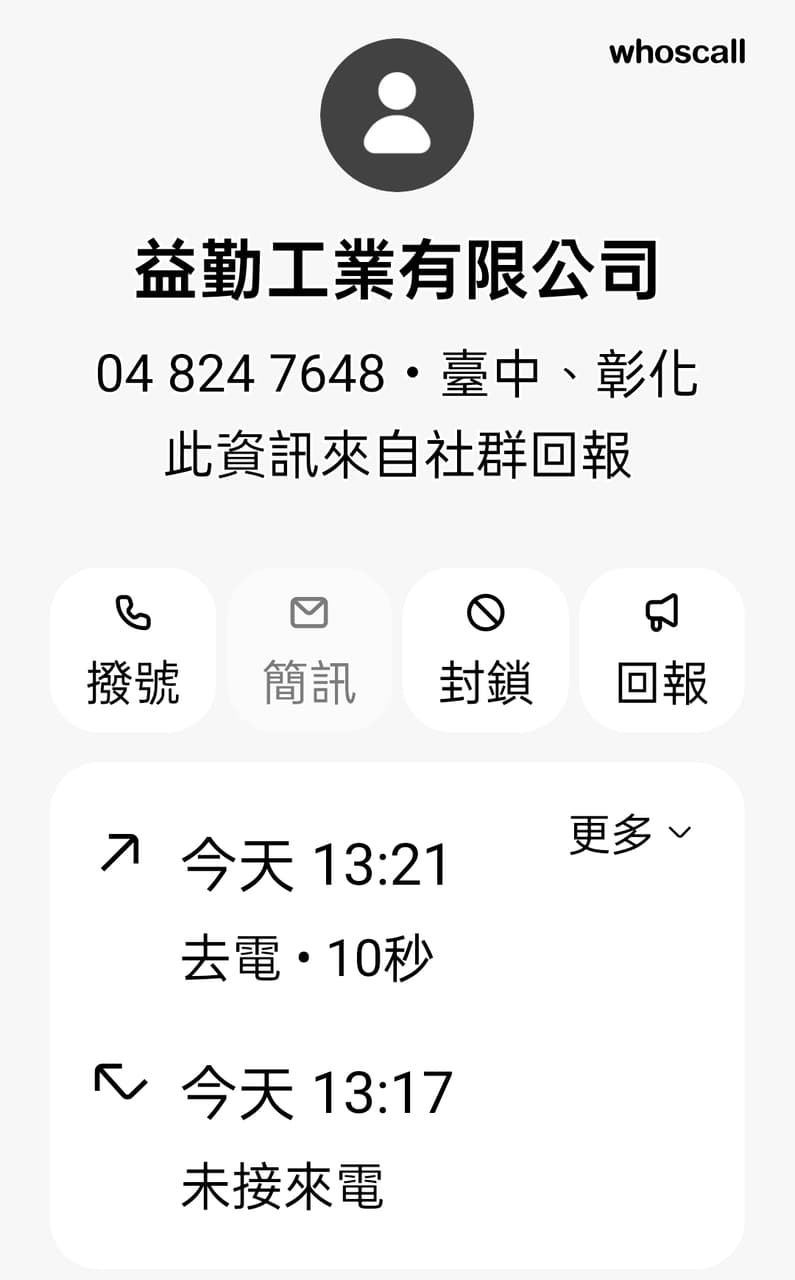This screenshot has width=795, height=1280.
Task: Report this number using 回報
Action: tap(662, 650)
